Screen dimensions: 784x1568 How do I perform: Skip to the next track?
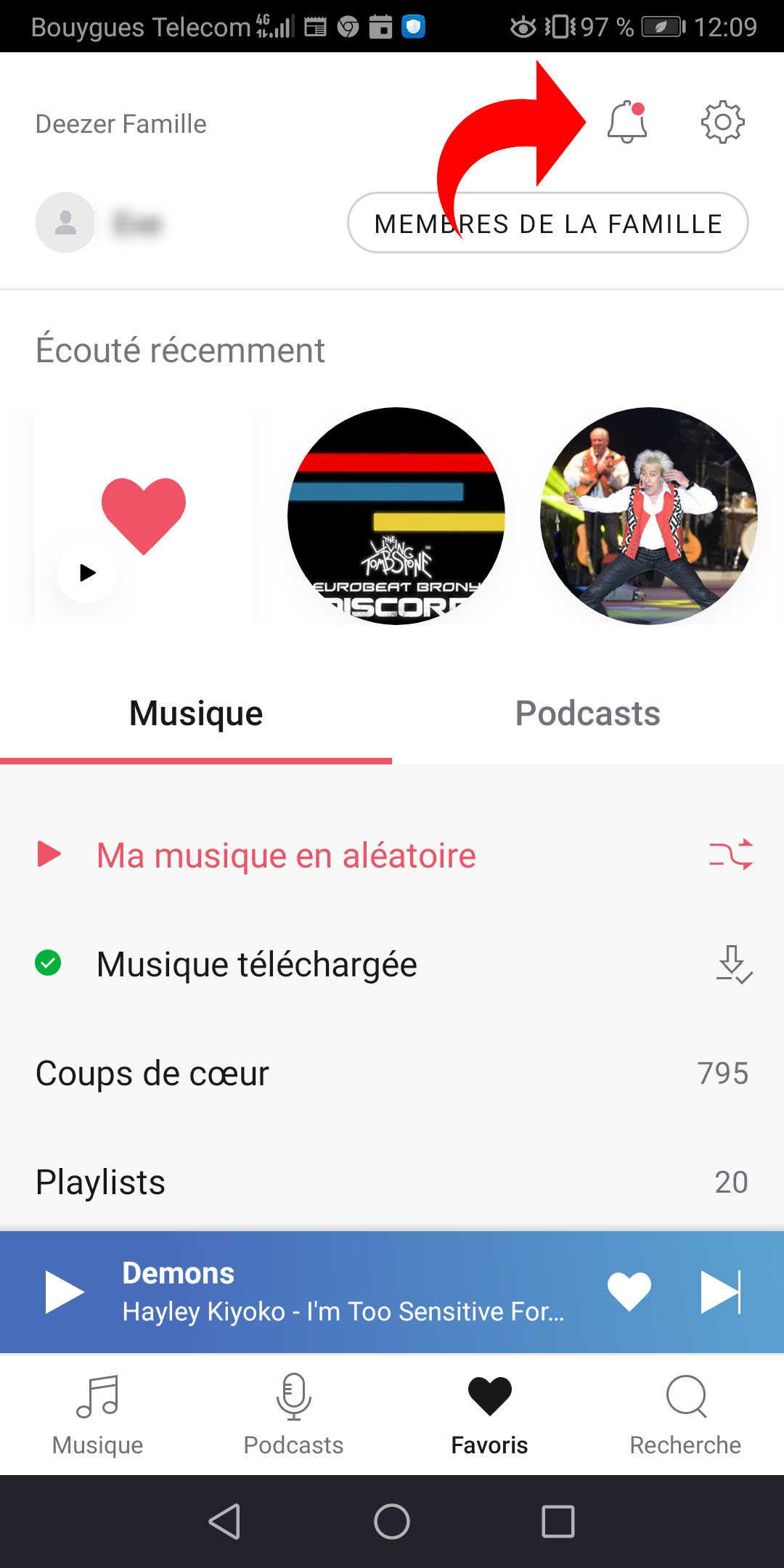click(720, 1292)
